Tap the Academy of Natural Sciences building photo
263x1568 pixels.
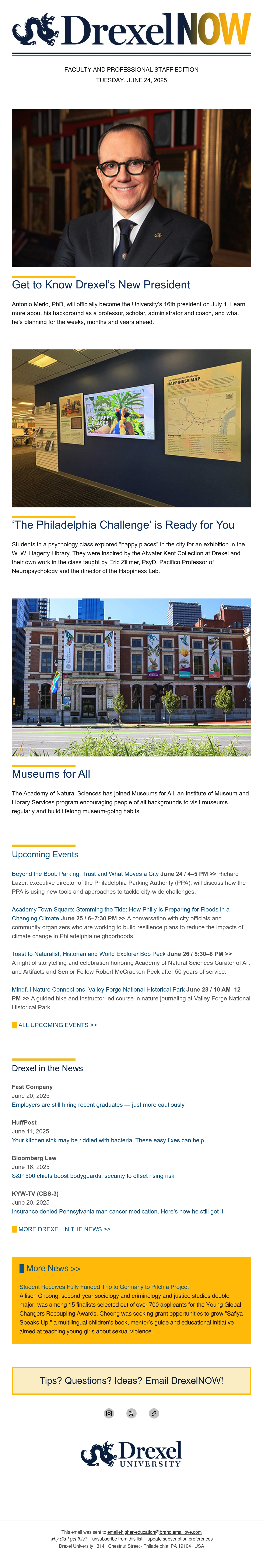click(131, 677)
